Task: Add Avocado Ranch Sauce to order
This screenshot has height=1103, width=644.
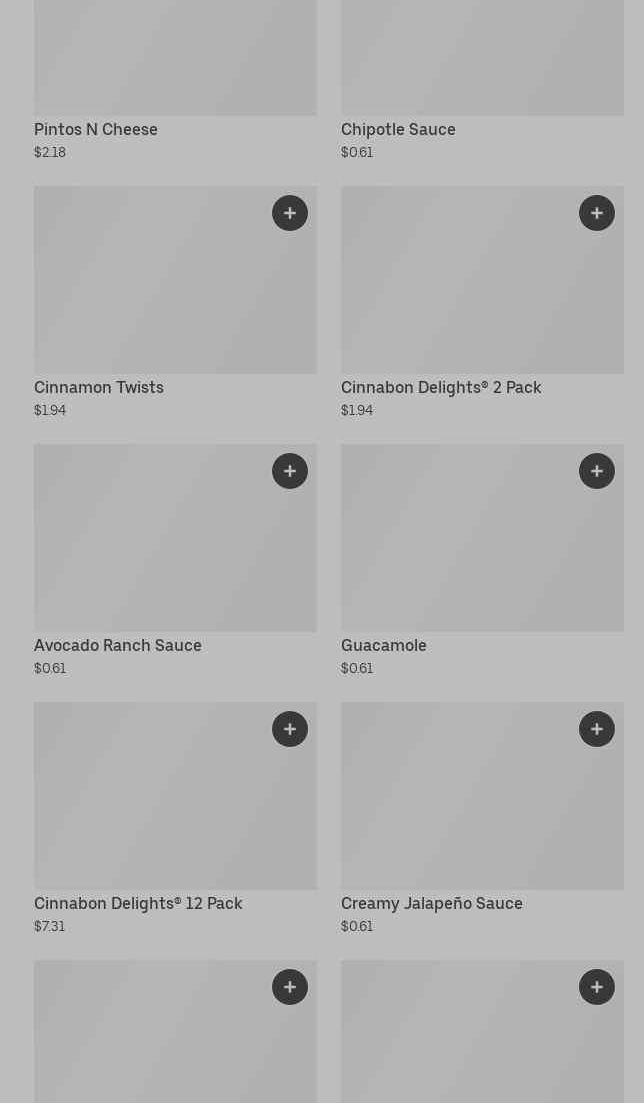Action: [290, 471]
